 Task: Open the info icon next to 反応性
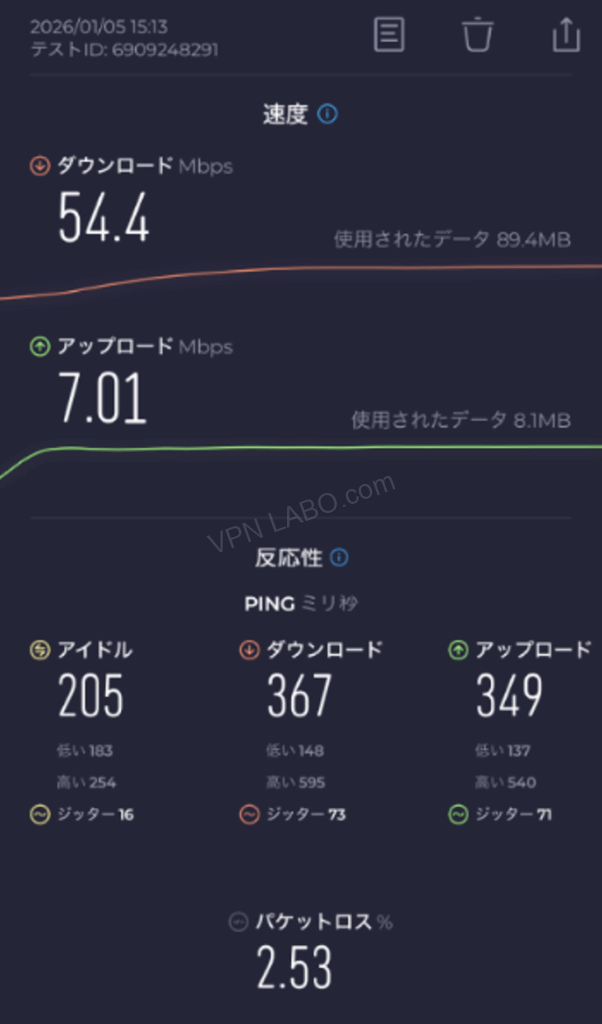[339, 557]
